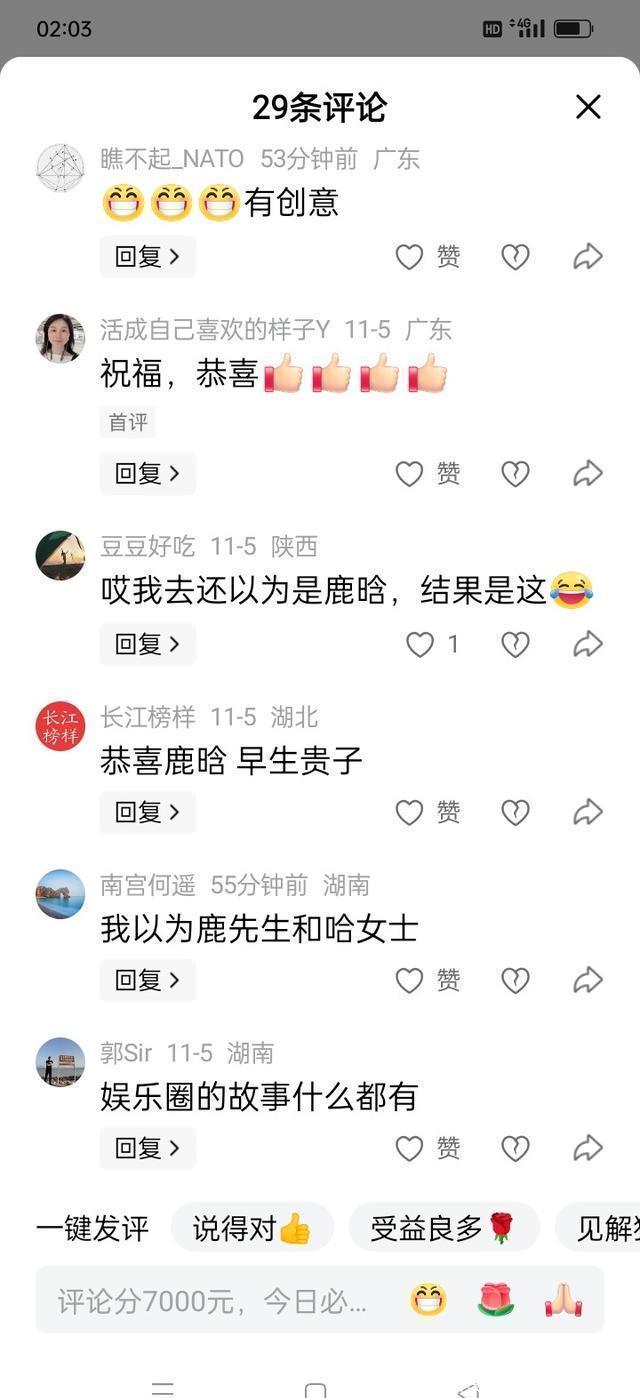The height and width of the screenshot is (1398, 640).
Task: Insert the grinning emoji into the comment
Action: [428, 1301]
